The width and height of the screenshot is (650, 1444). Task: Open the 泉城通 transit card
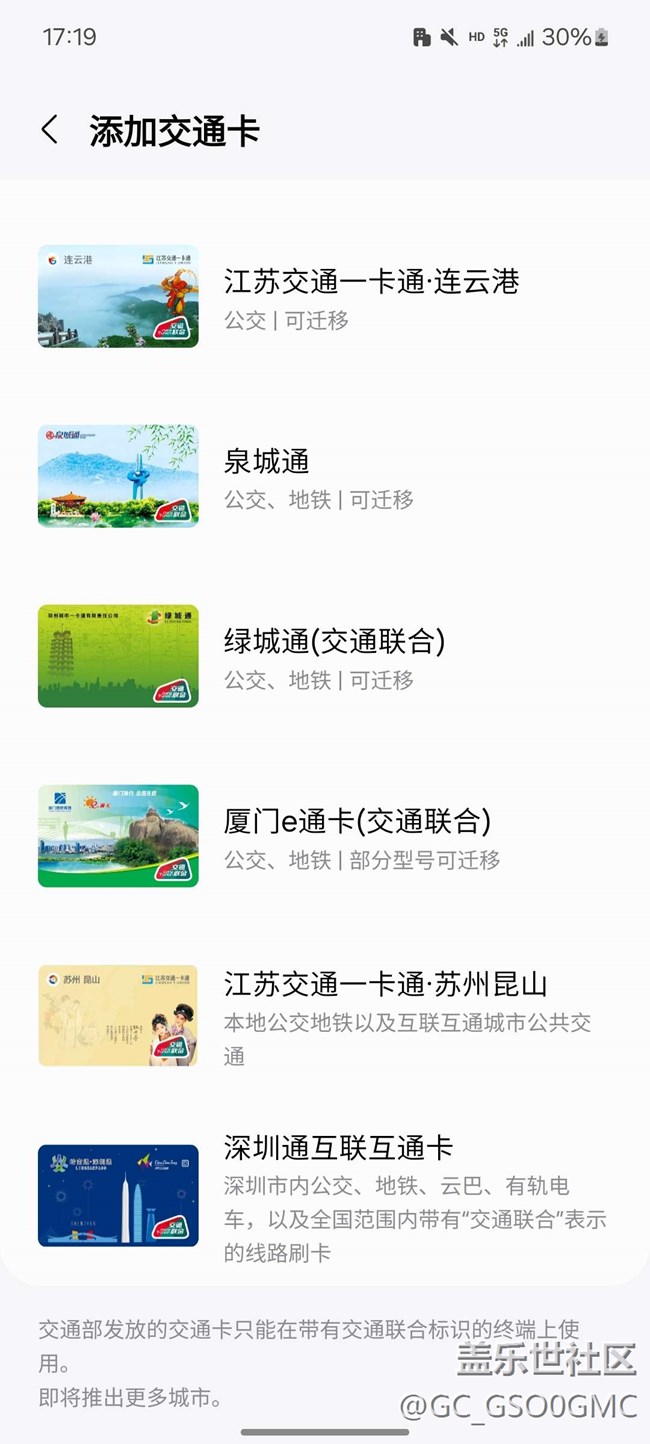click(x=325, y=477)
